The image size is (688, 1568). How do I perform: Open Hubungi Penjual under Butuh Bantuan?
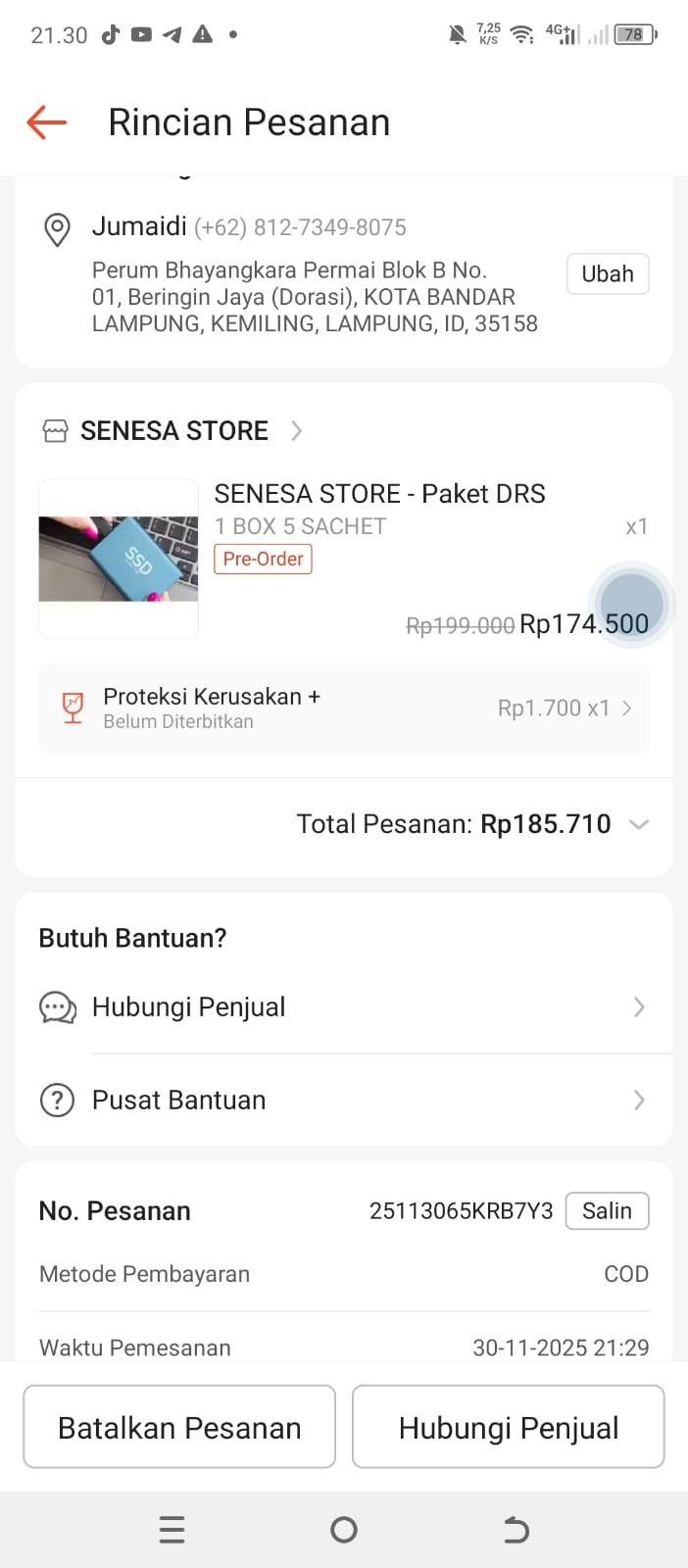pyautogui.click(x=343, y=1007)
